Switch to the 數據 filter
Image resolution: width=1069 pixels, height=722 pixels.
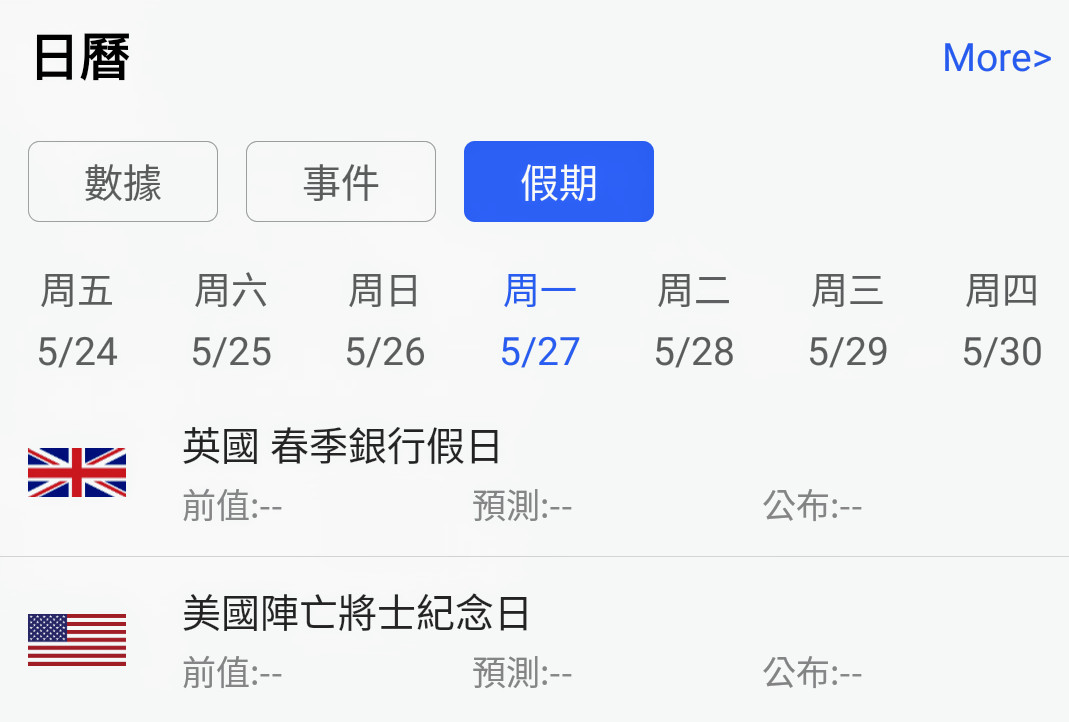(x=123, y=182)
